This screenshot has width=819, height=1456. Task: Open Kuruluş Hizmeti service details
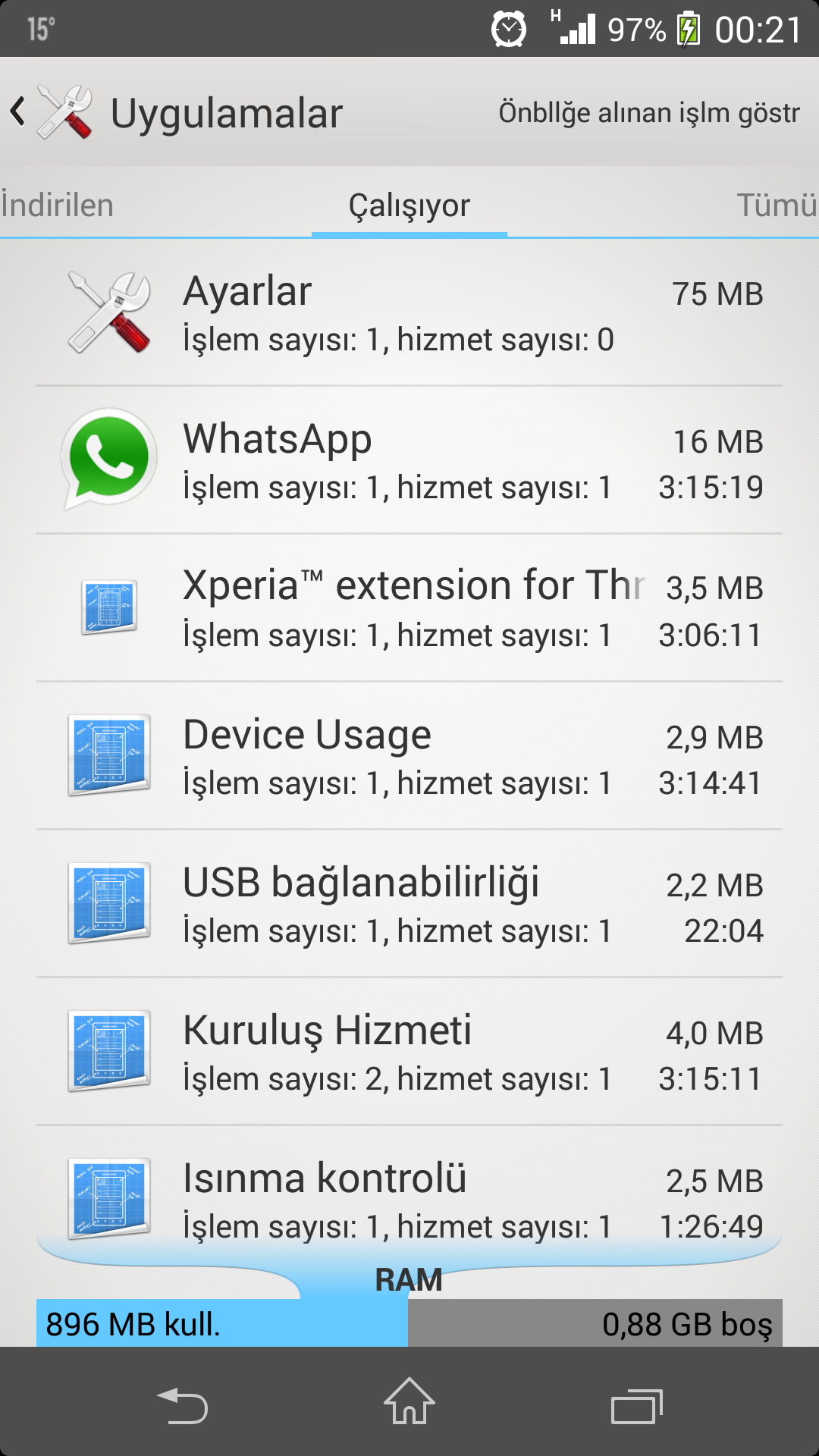click(409, 1052)
